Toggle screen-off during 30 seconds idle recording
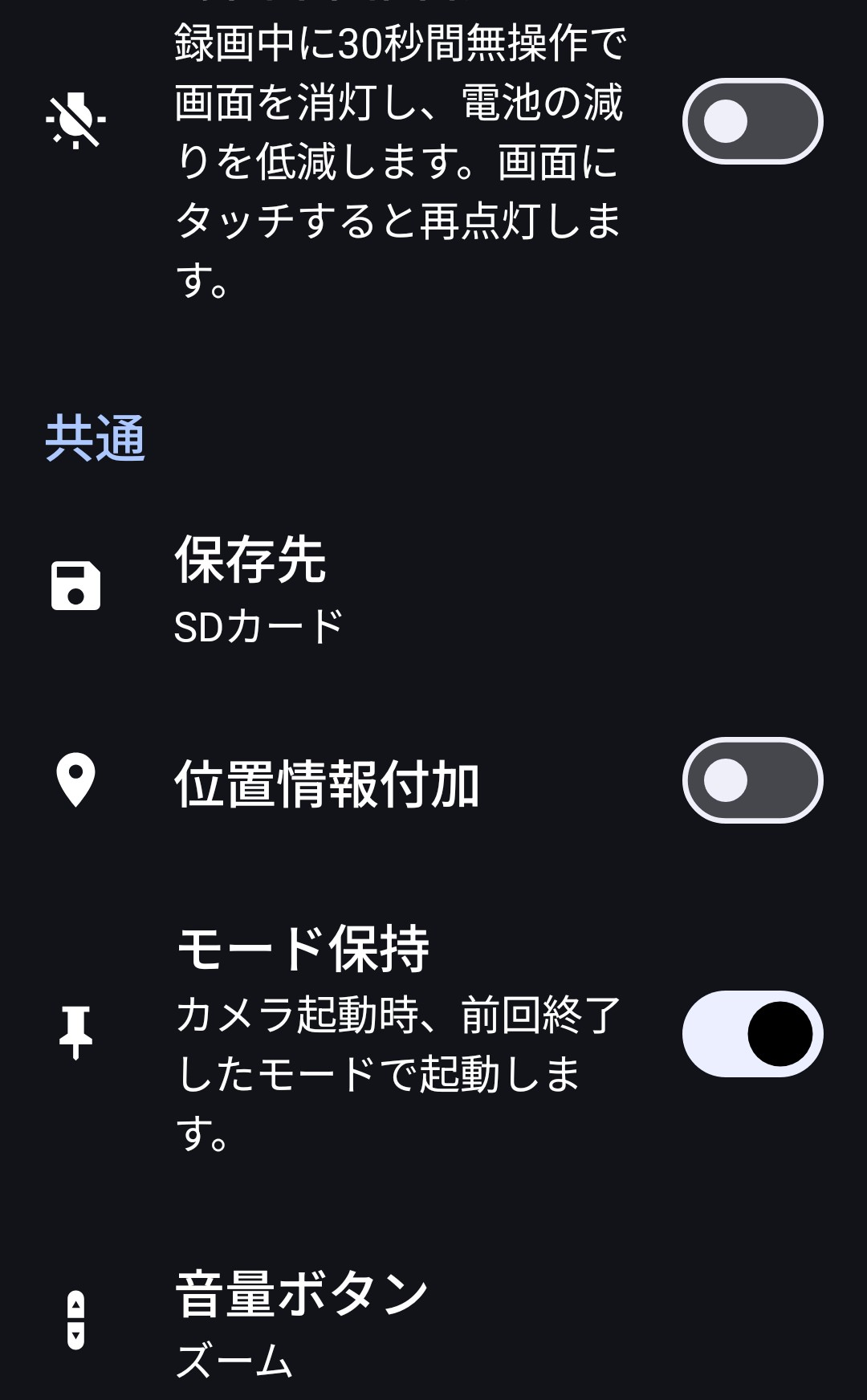 pyautogui.click(x=752, y=121)
